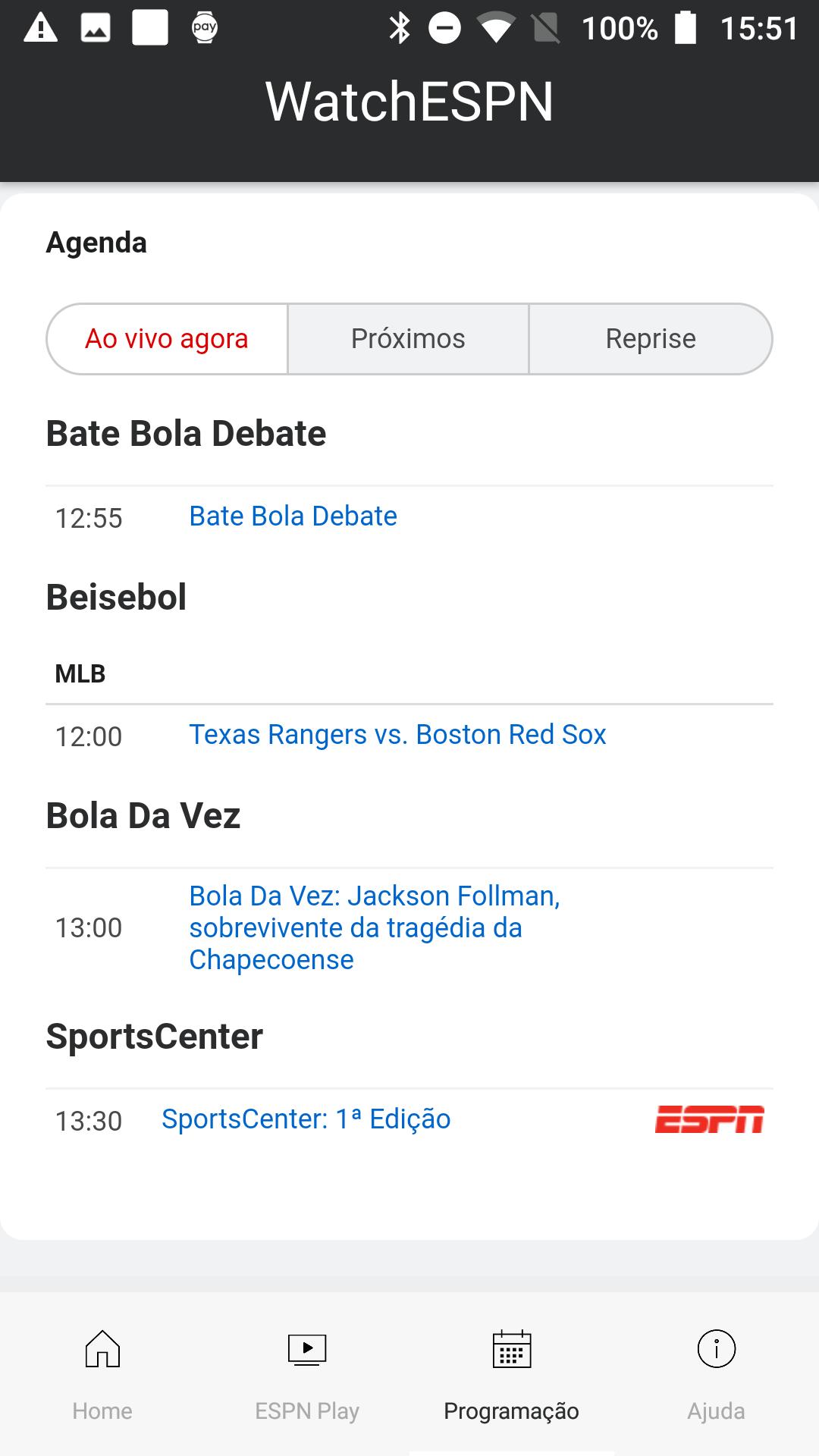This screenshot has width=819, height=1456.
Task: Select the Ao vivo agora filter
Action: pyautogui.click(x=167, y=339)
